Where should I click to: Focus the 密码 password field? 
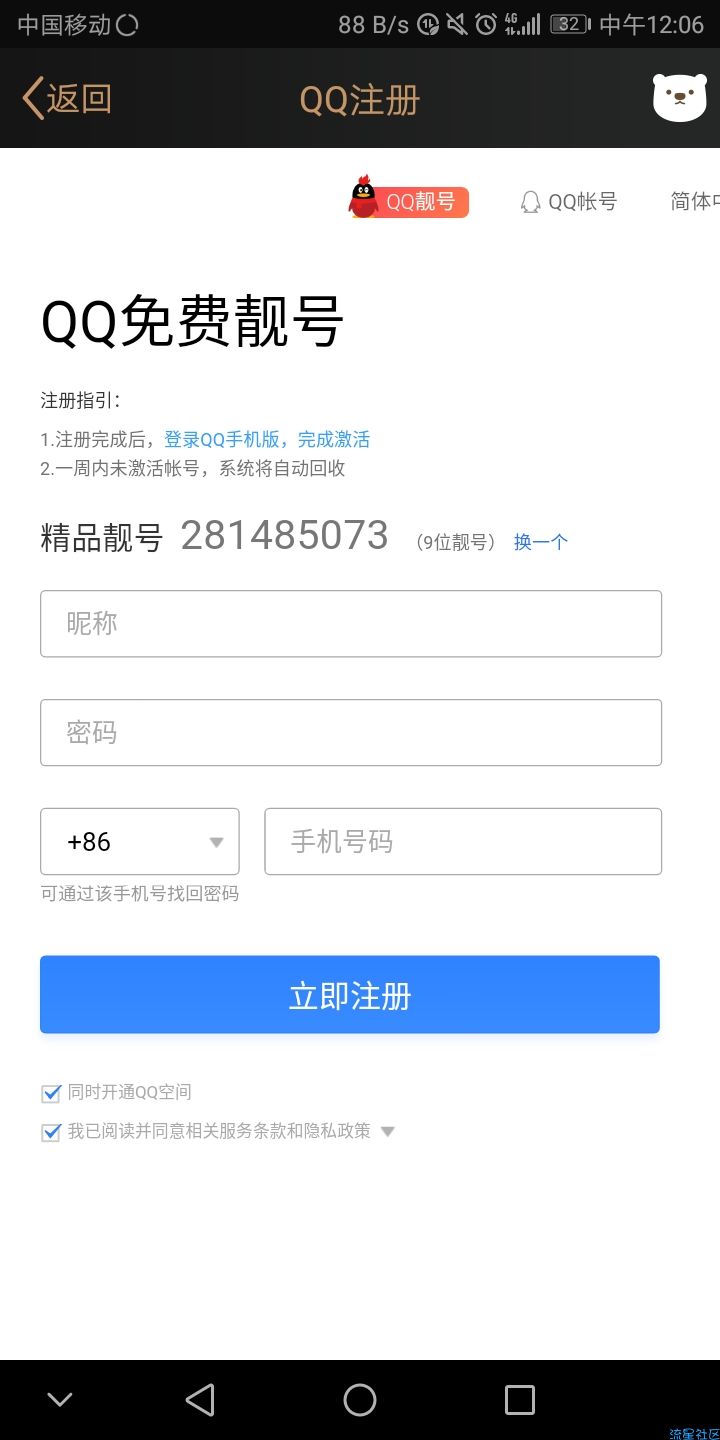click(351, 733)
